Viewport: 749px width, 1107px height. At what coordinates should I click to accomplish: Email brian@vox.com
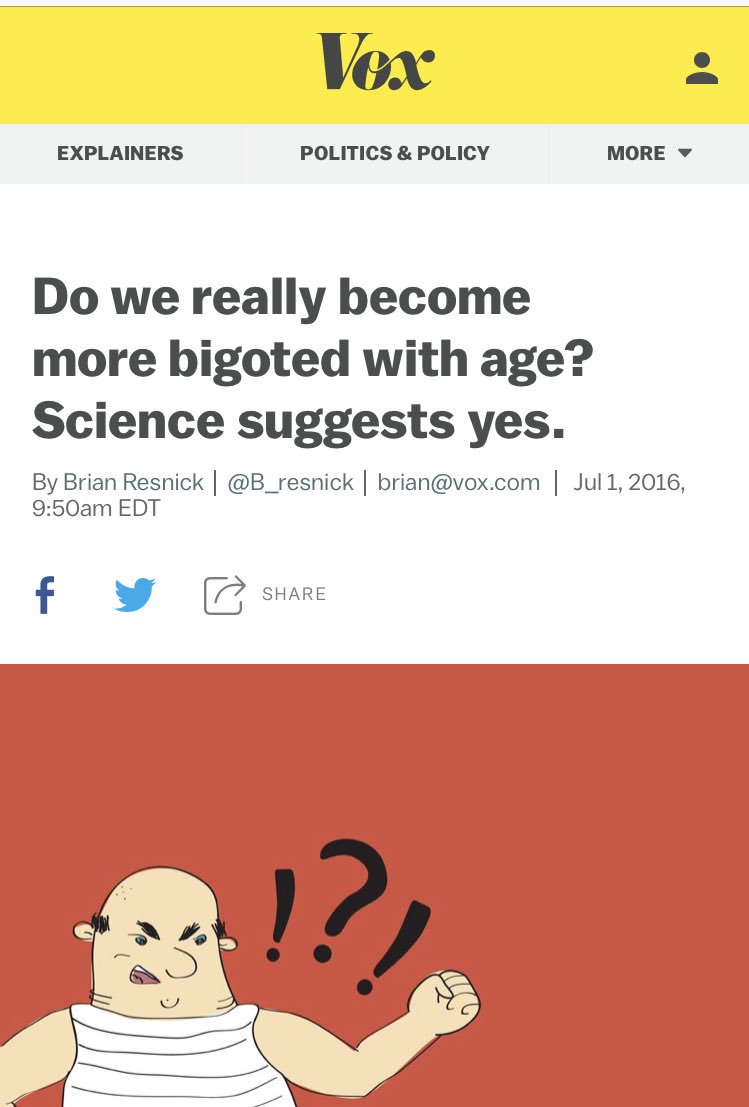tap(458, 482)
